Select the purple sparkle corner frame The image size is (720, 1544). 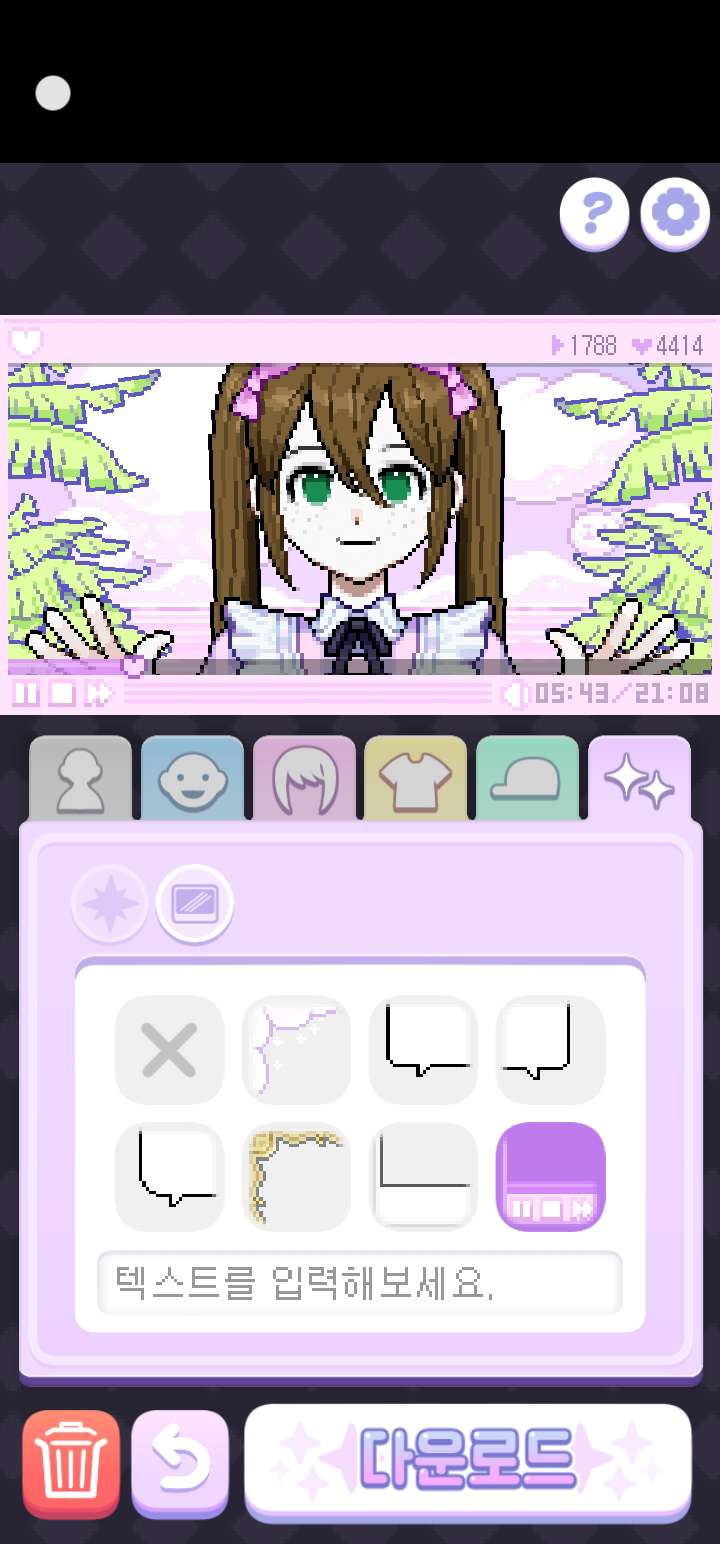[x=296, y=1050]
